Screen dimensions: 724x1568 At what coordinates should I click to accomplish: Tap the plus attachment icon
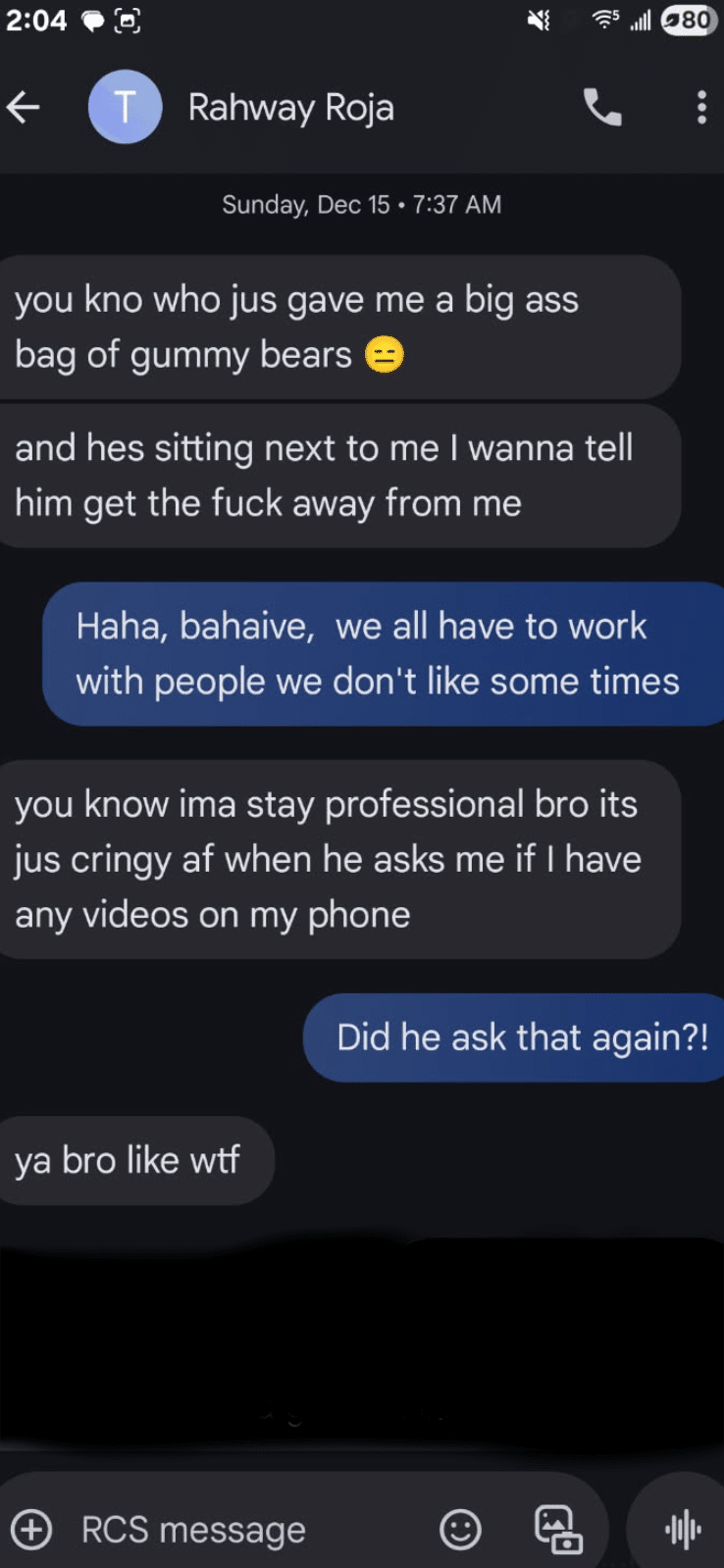pyautogui.click(x=31, y=1529)
